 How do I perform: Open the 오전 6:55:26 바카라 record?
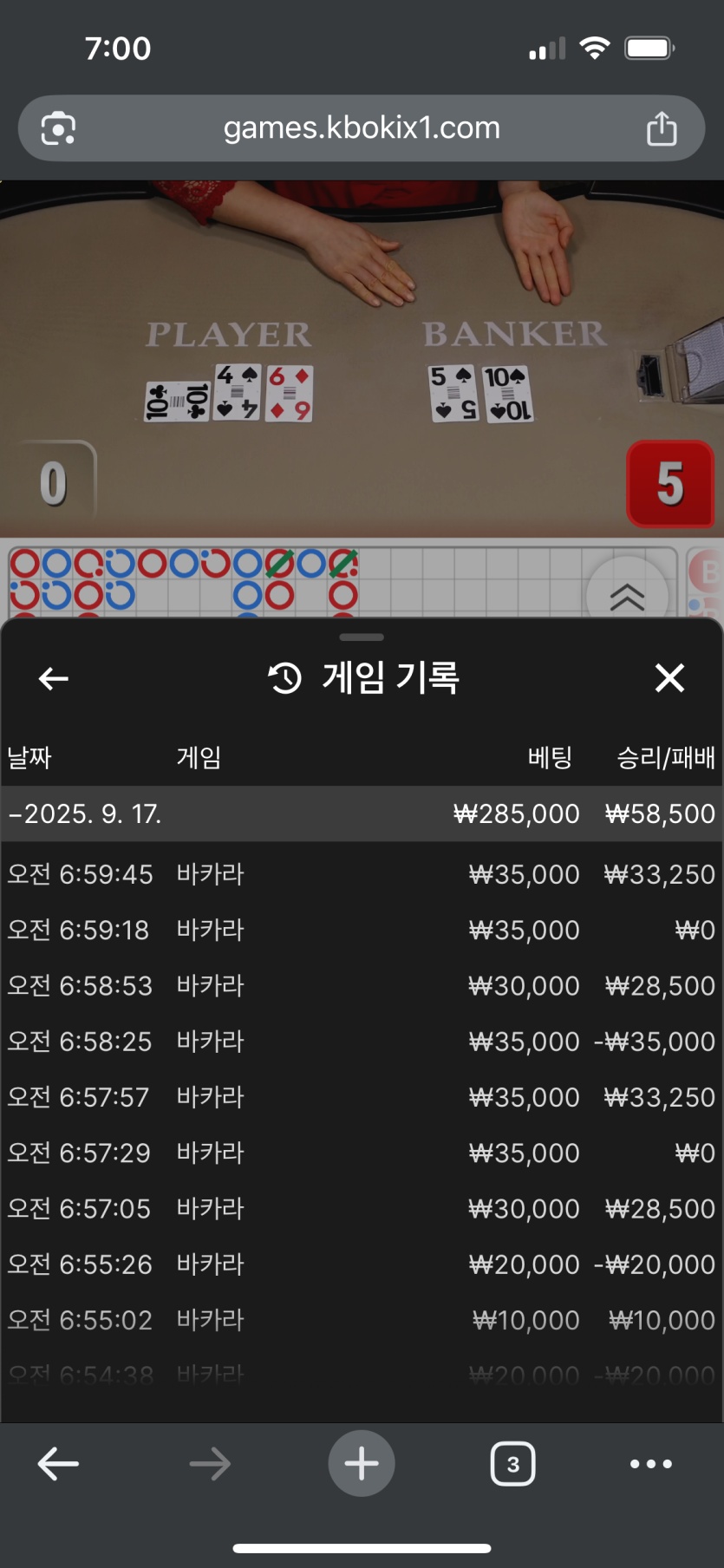pyautogui.click(x=361, y=1264)
